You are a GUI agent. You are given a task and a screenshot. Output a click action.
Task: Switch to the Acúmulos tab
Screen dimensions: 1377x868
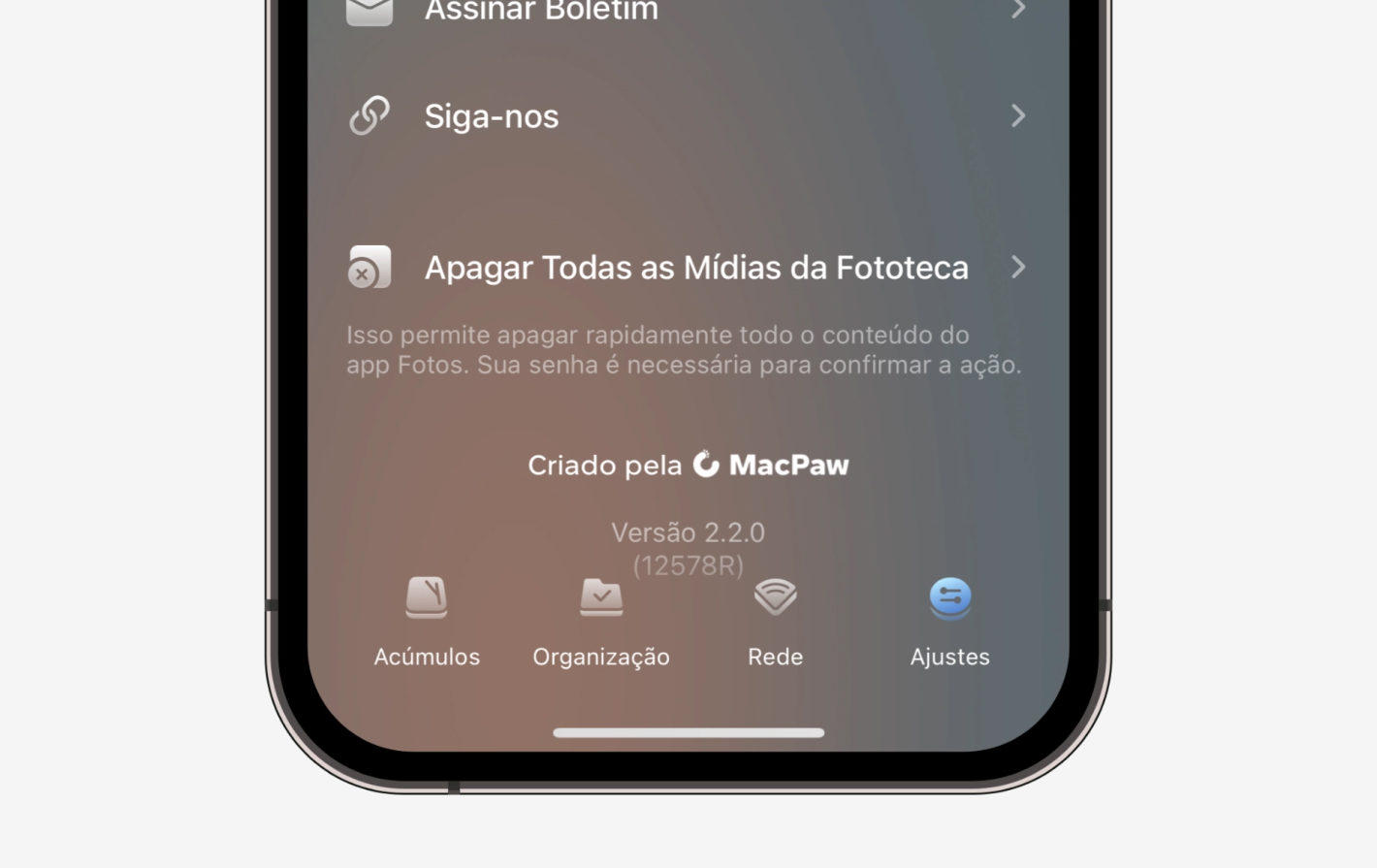pyautogui.click(x=427, y=621)
